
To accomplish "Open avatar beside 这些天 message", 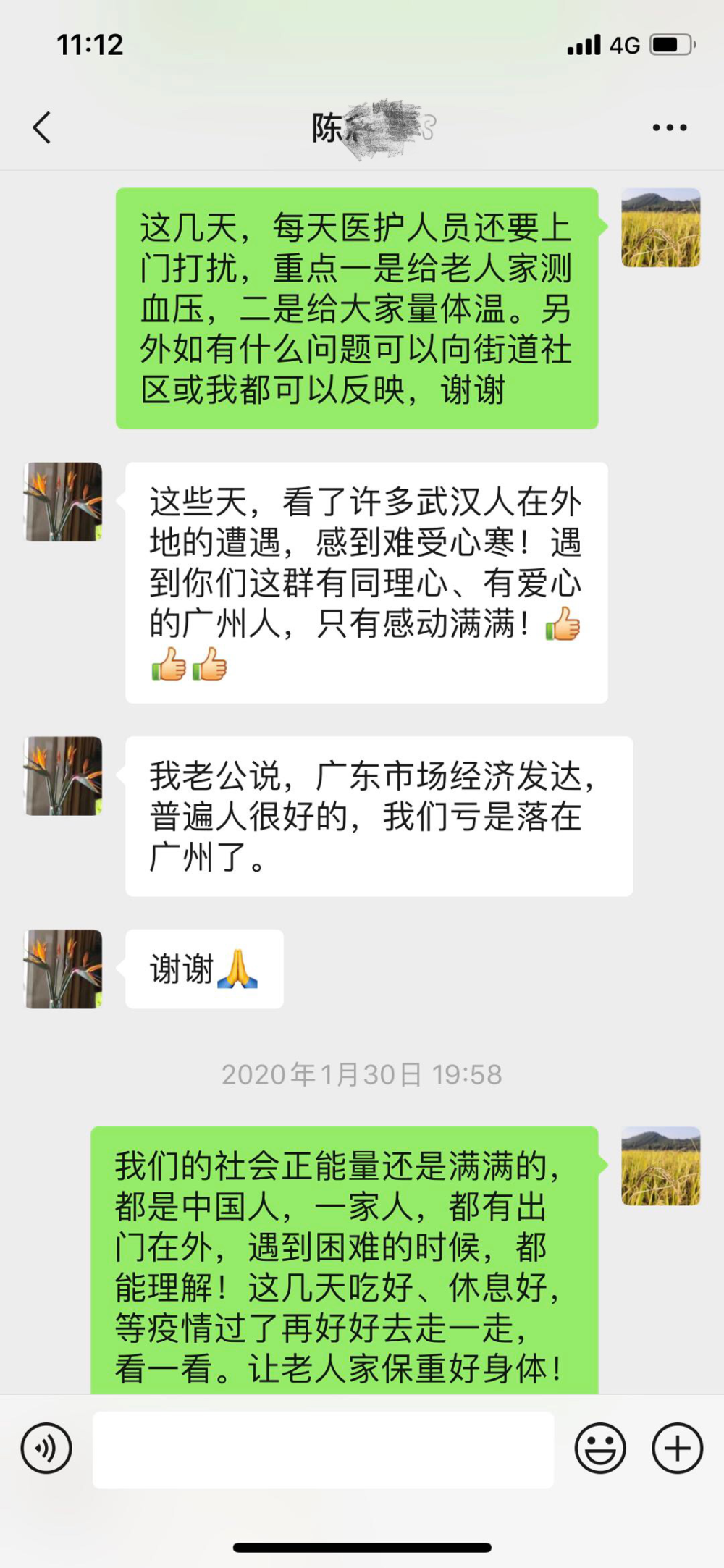I will (64, 502).
